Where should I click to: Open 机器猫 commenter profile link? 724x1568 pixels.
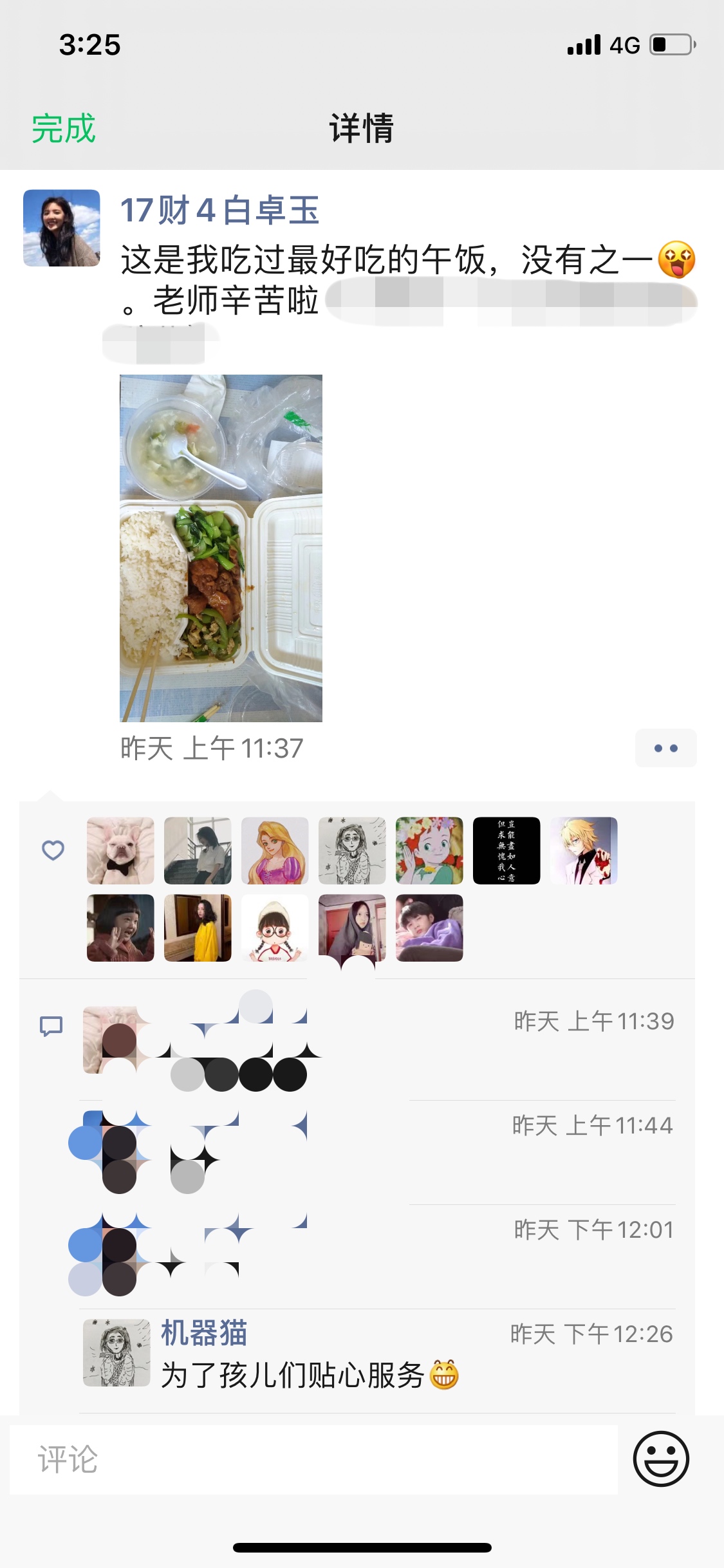point(203,1333)
